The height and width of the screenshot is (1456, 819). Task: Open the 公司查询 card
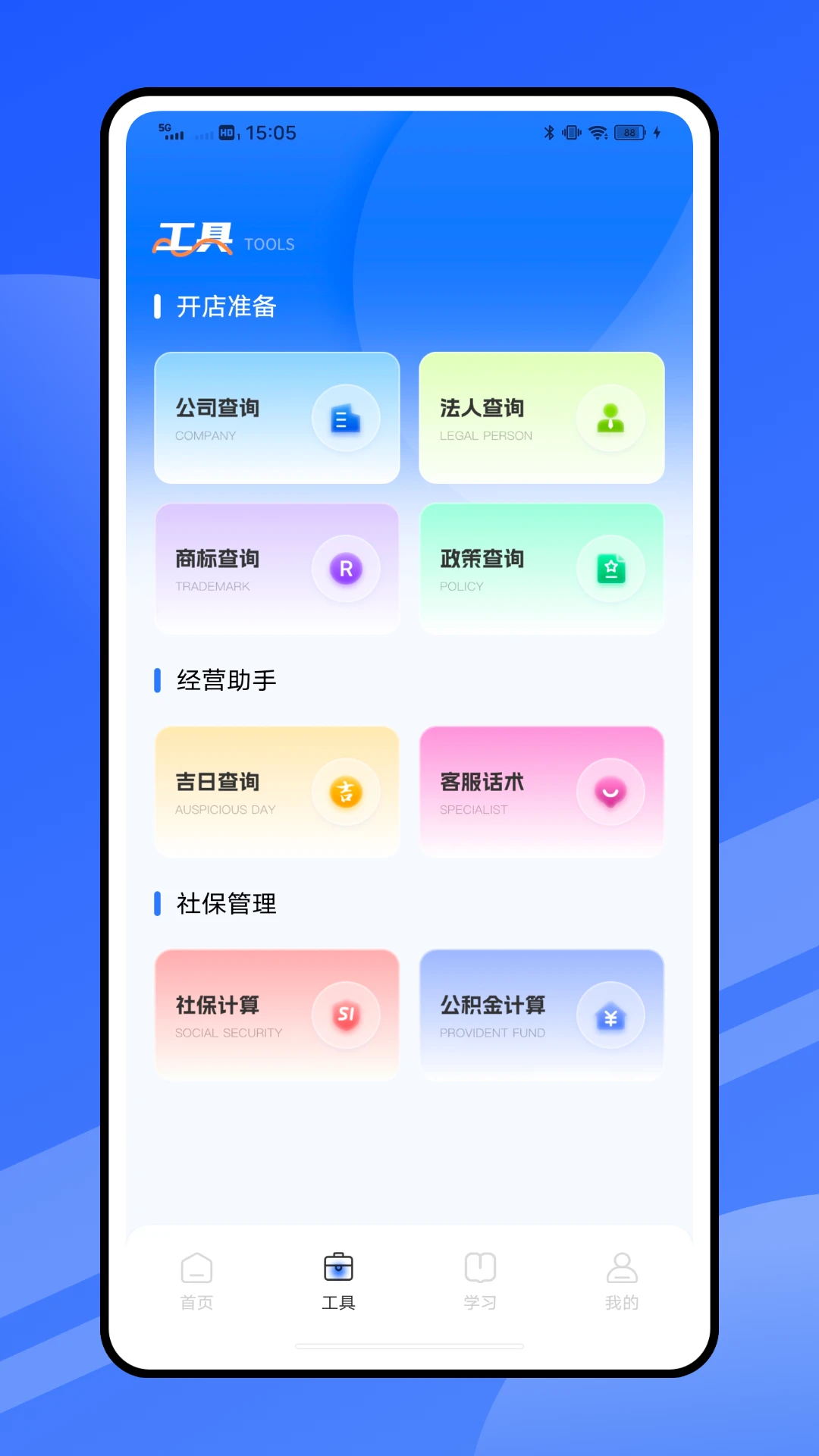(x=277, y=418)
